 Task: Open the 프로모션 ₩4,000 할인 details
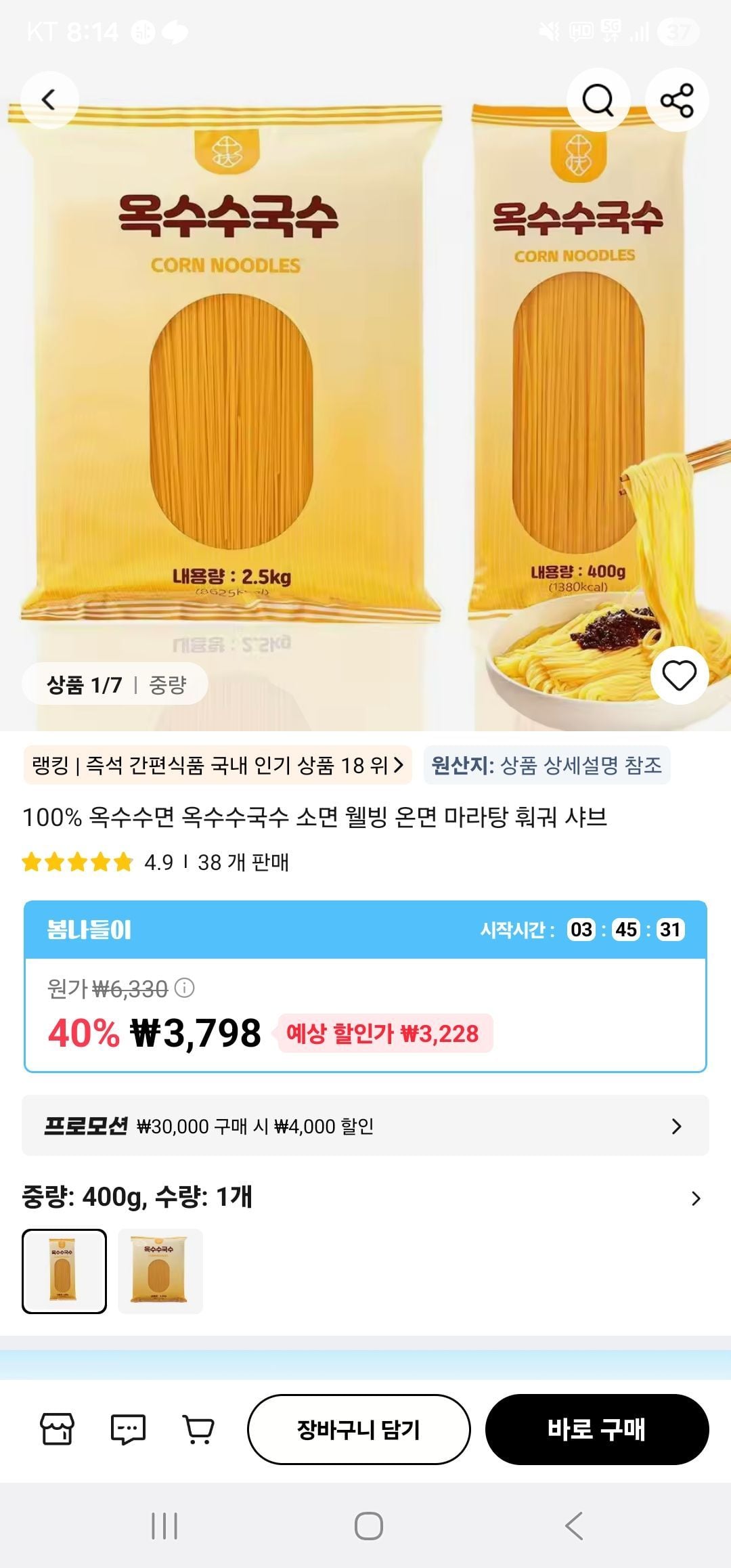coord(365,1126)
